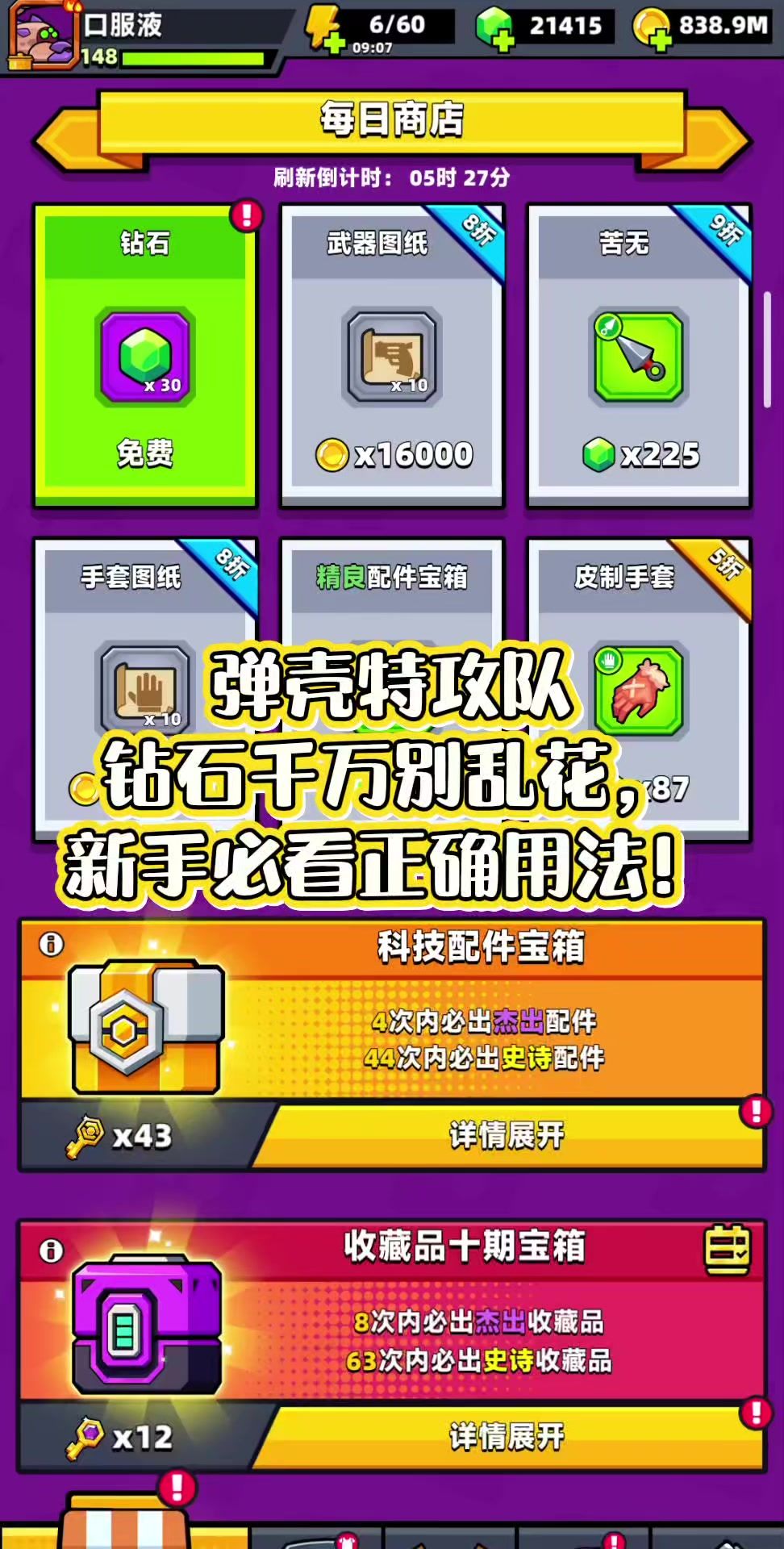Open the 收藏品十期宝箱 checklist icon
Viewport: 784px width, 1549px height.
point(728,1250)
